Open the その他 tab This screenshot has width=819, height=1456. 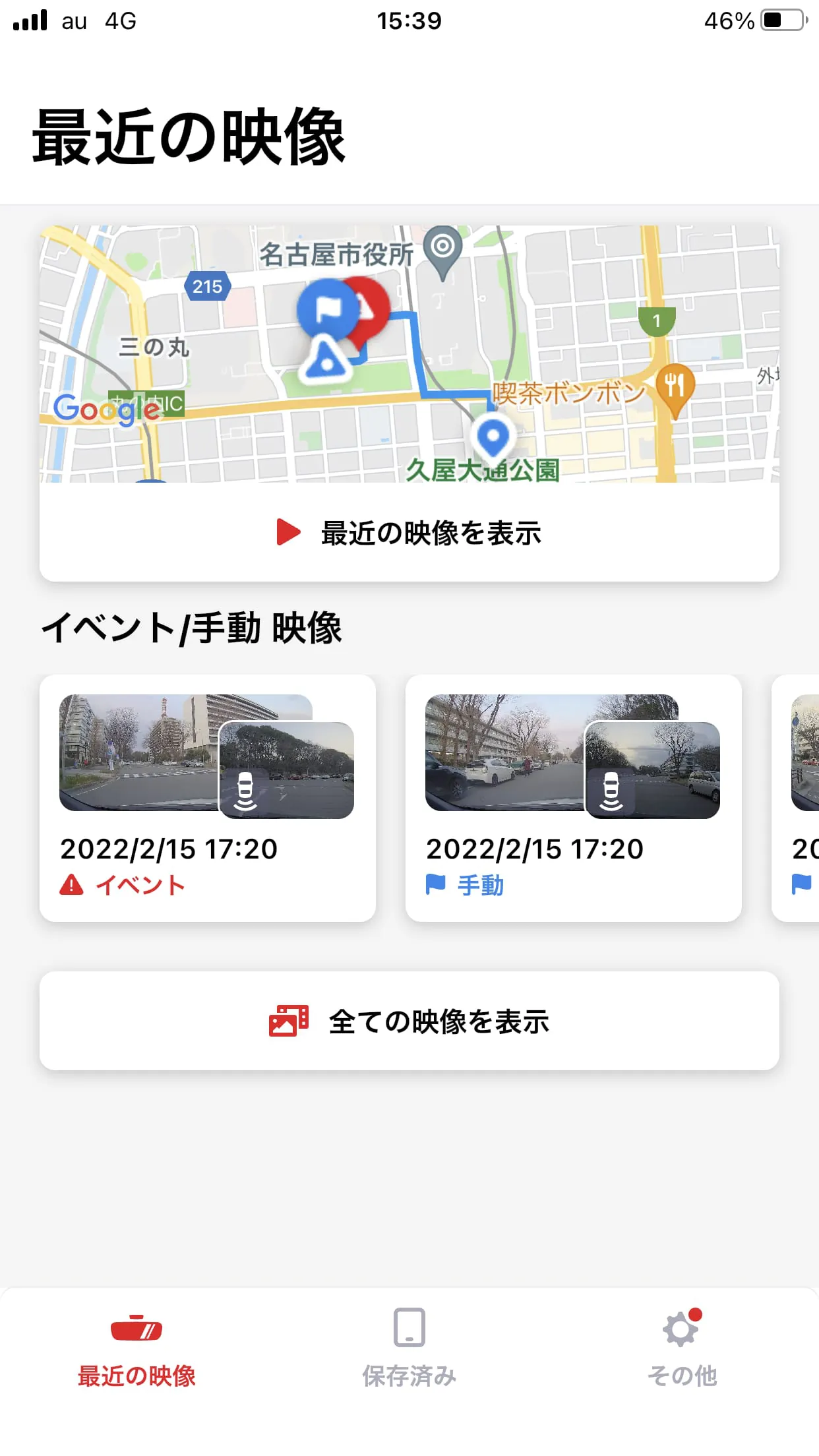coord(681,1345)
